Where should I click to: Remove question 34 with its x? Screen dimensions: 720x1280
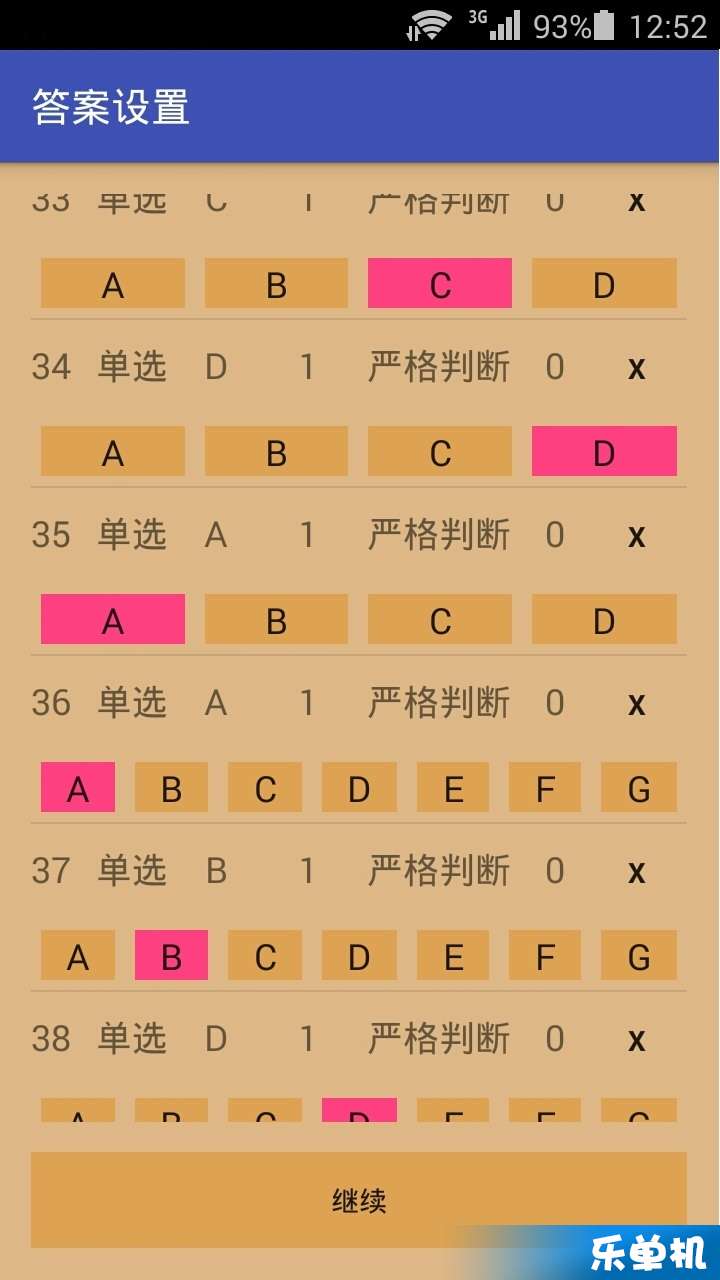pyautogui.click(x=636, y=368)
